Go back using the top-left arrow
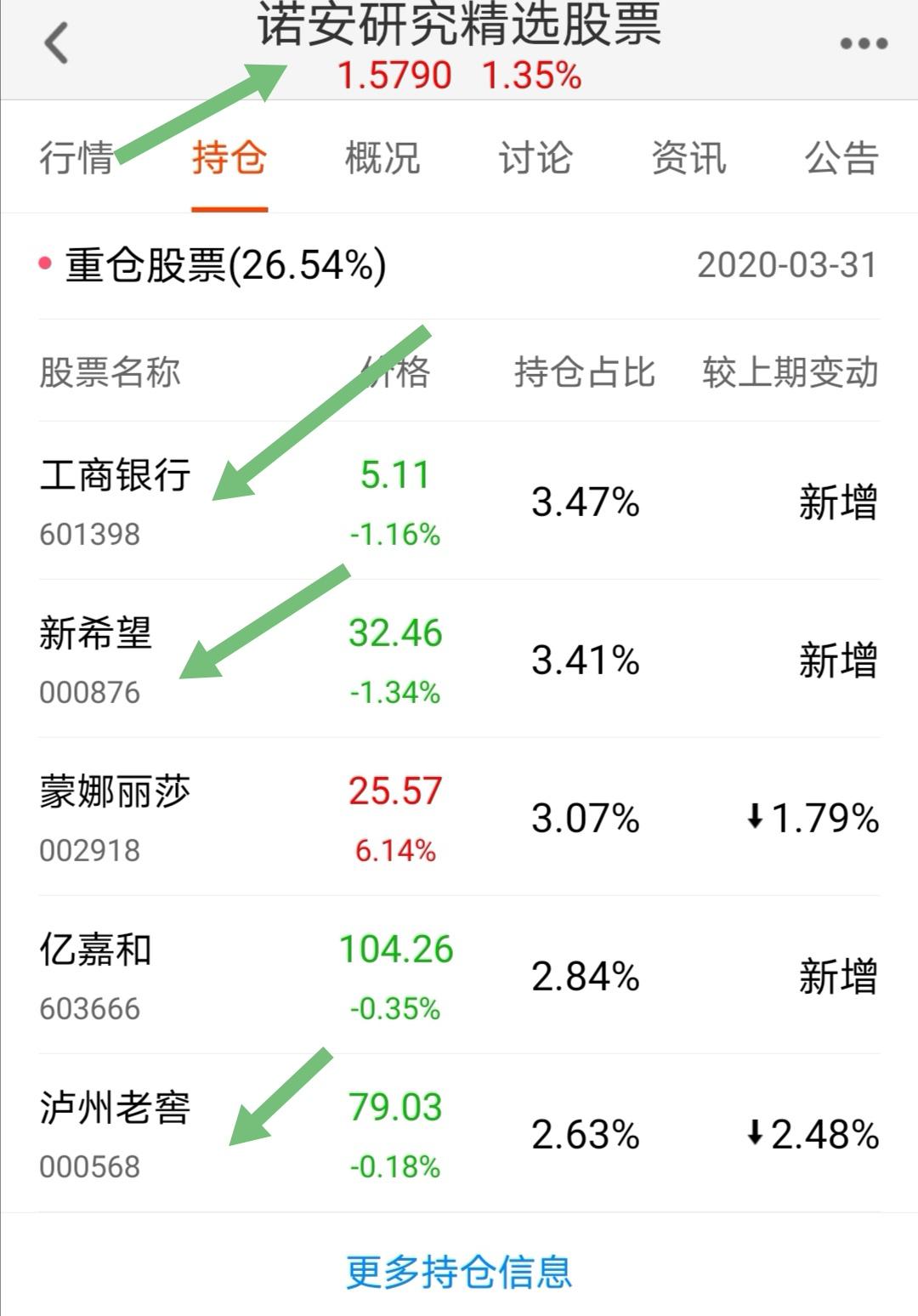This screenshot has width=918, height=1316. click(x=56, y=43)
